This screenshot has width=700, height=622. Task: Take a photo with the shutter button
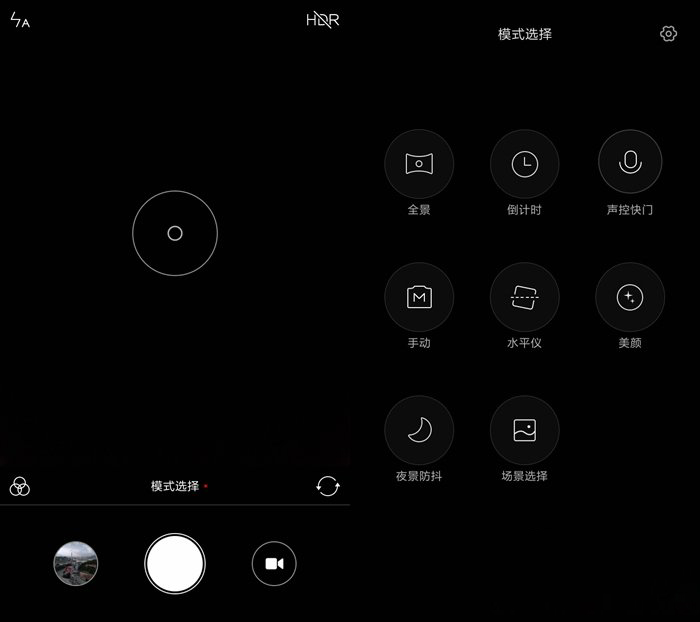tap(175, 563)
